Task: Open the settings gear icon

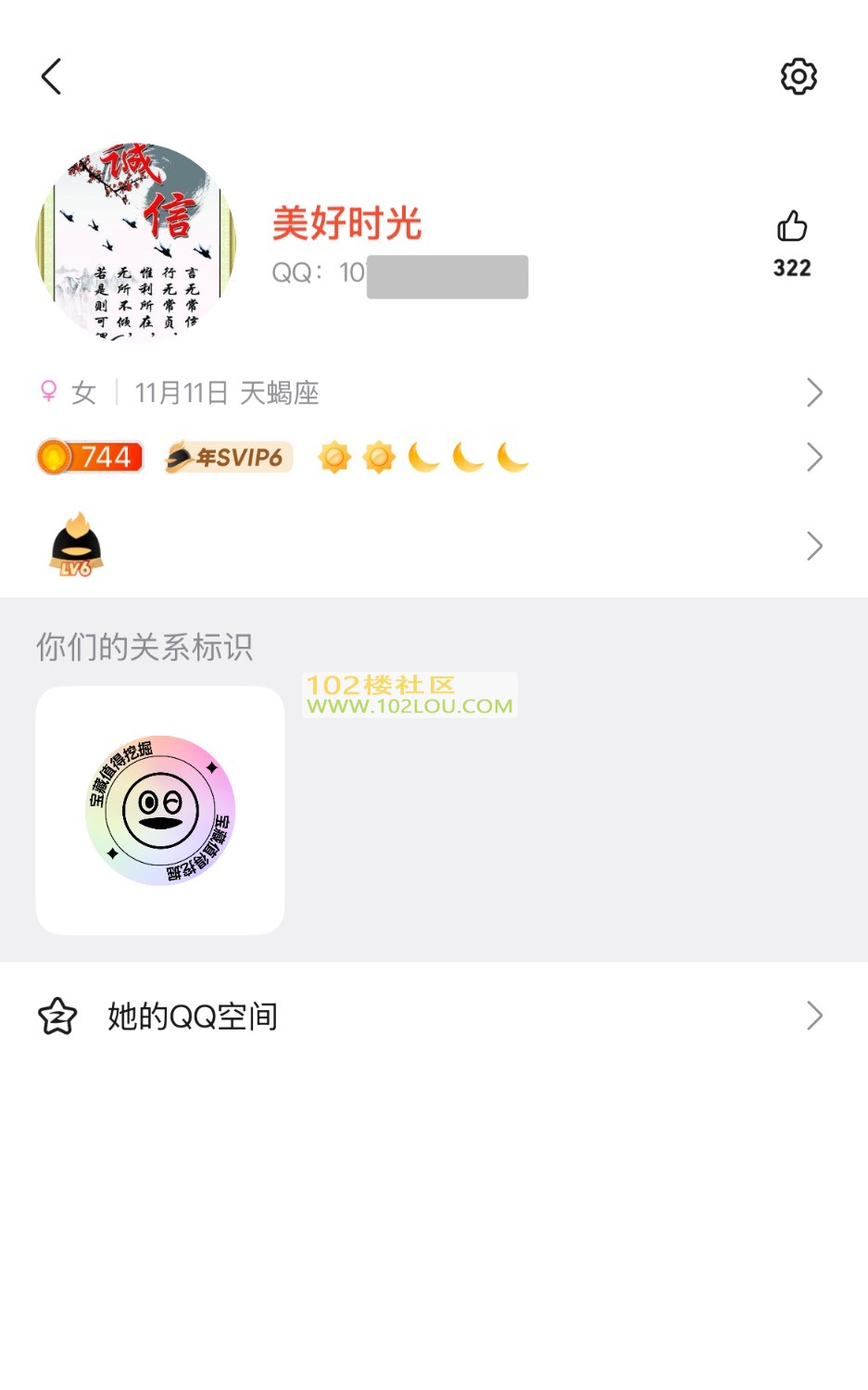Action: pyautogui.click(x=799, y=77)
